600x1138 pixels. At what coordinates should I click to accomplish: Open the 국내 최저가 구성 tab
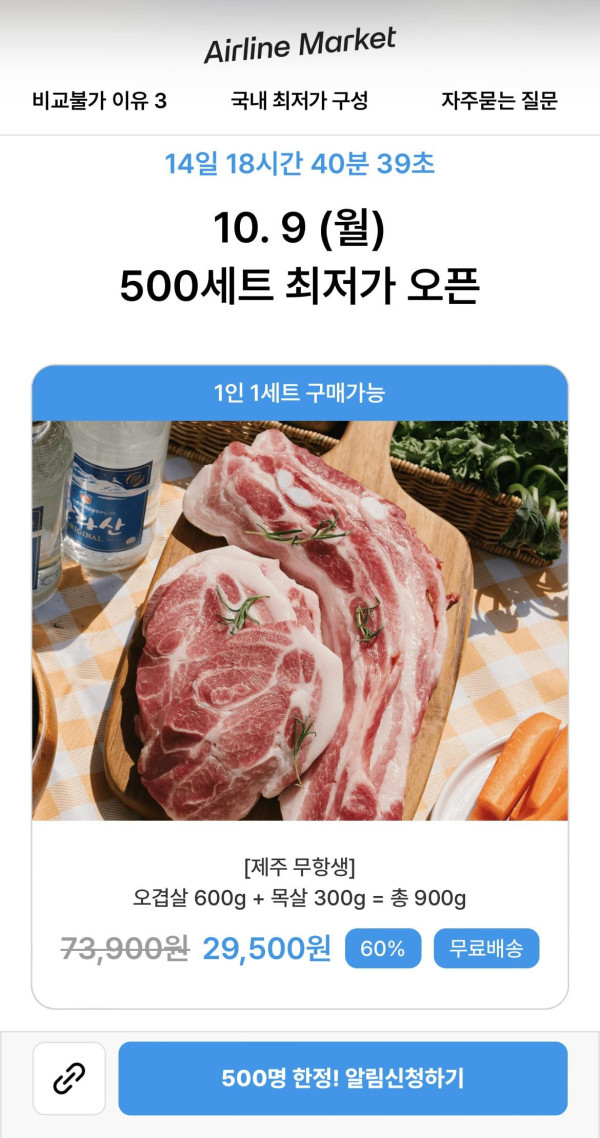tap(299, 101)
